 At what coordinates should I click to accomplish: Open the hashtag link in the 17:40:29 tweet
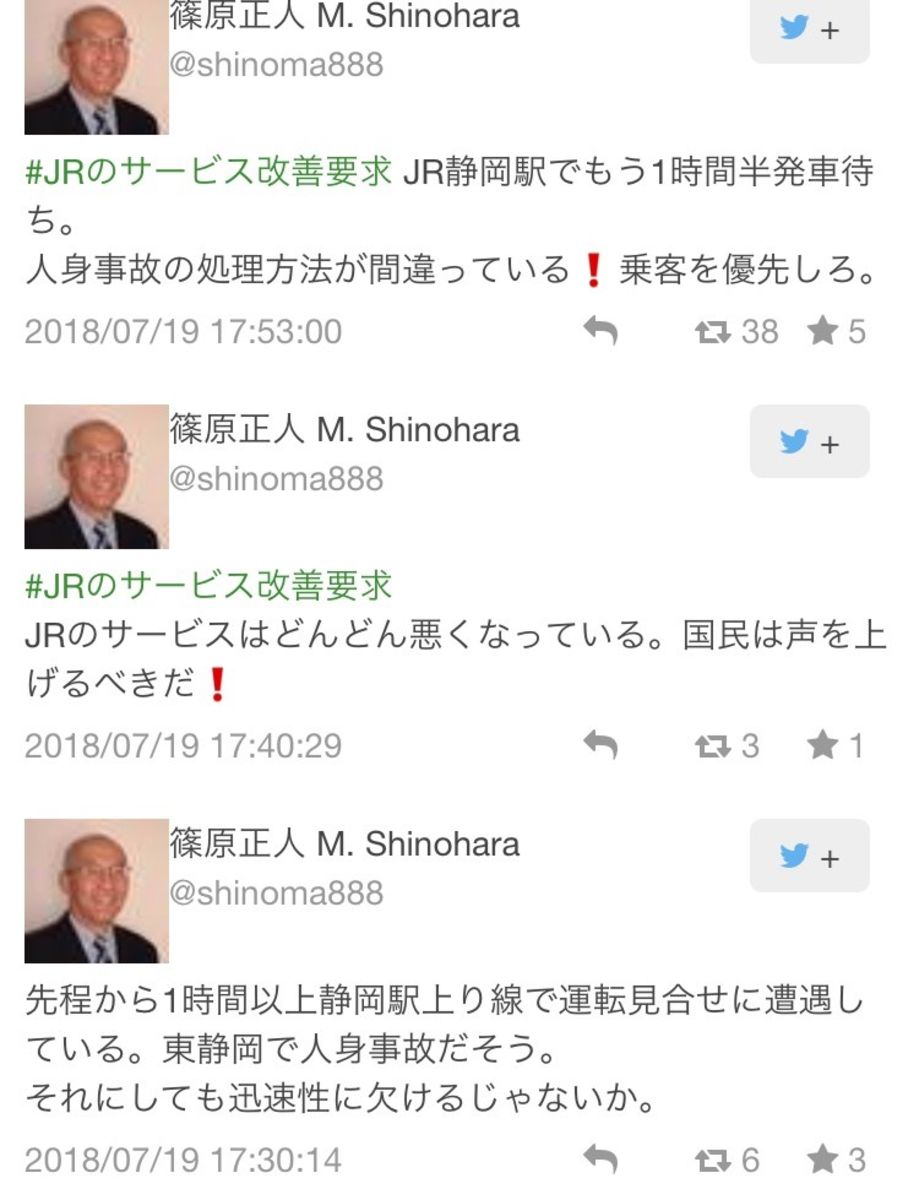(208, 586)
